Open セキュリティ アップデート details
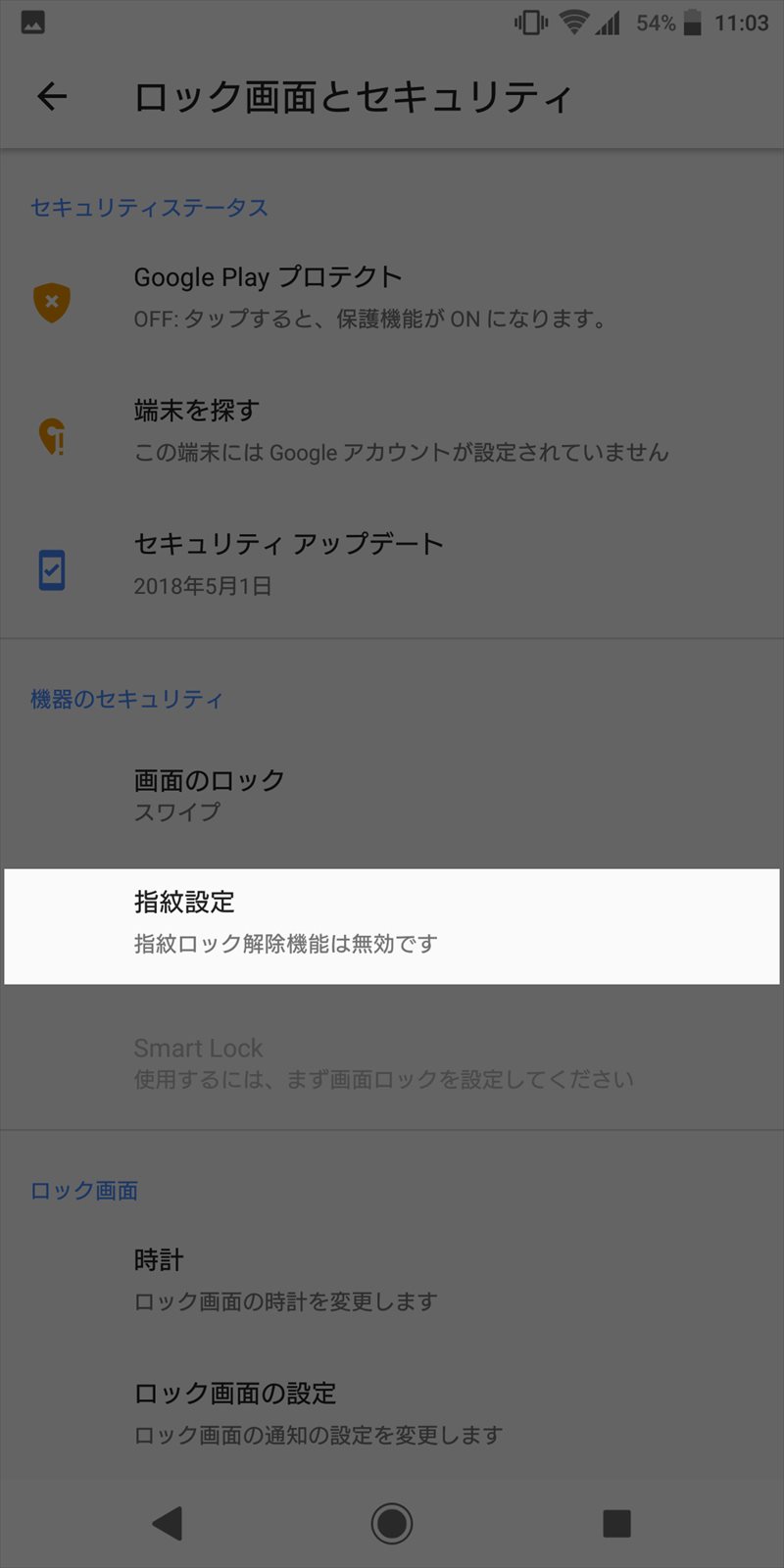 (392, 564)
